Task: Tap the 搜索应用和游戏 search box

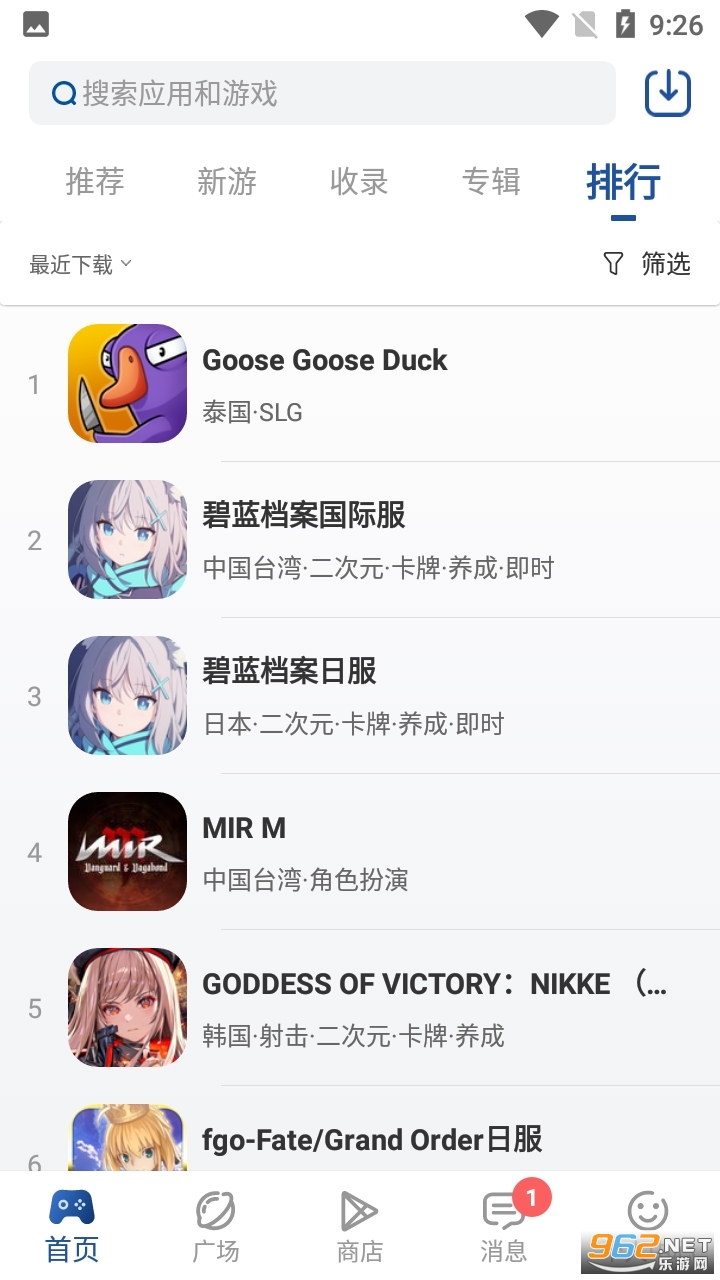Action: 322,94
